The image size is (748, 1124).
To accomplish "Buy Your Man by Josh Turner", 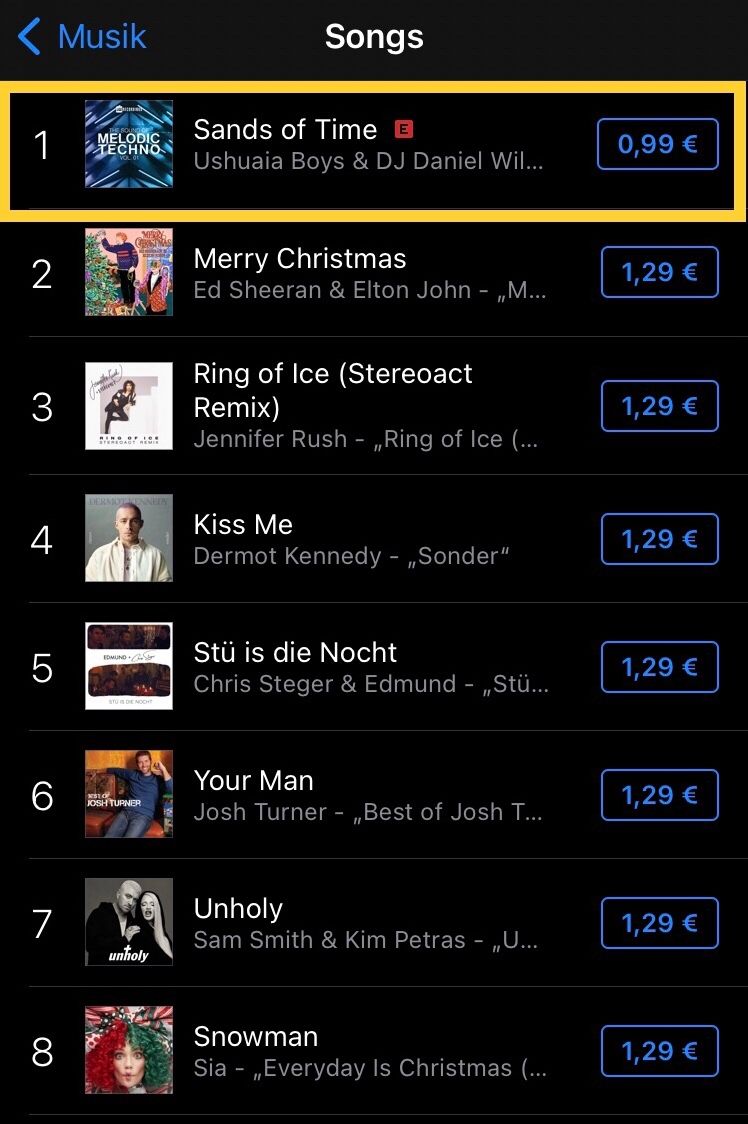I will (659, 794).
